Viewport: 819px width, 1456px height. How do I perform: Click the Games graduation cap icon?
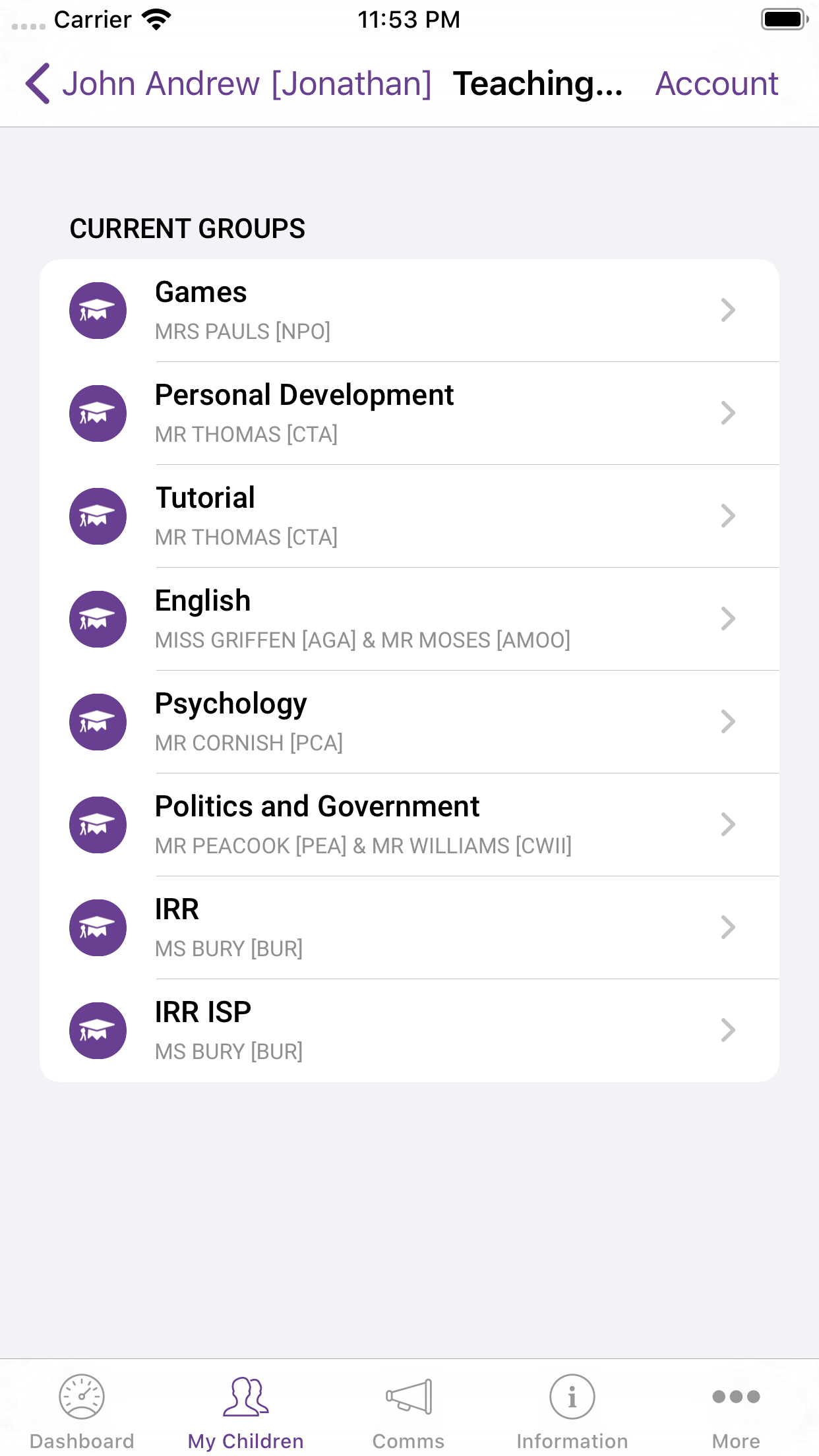[98, 310]
